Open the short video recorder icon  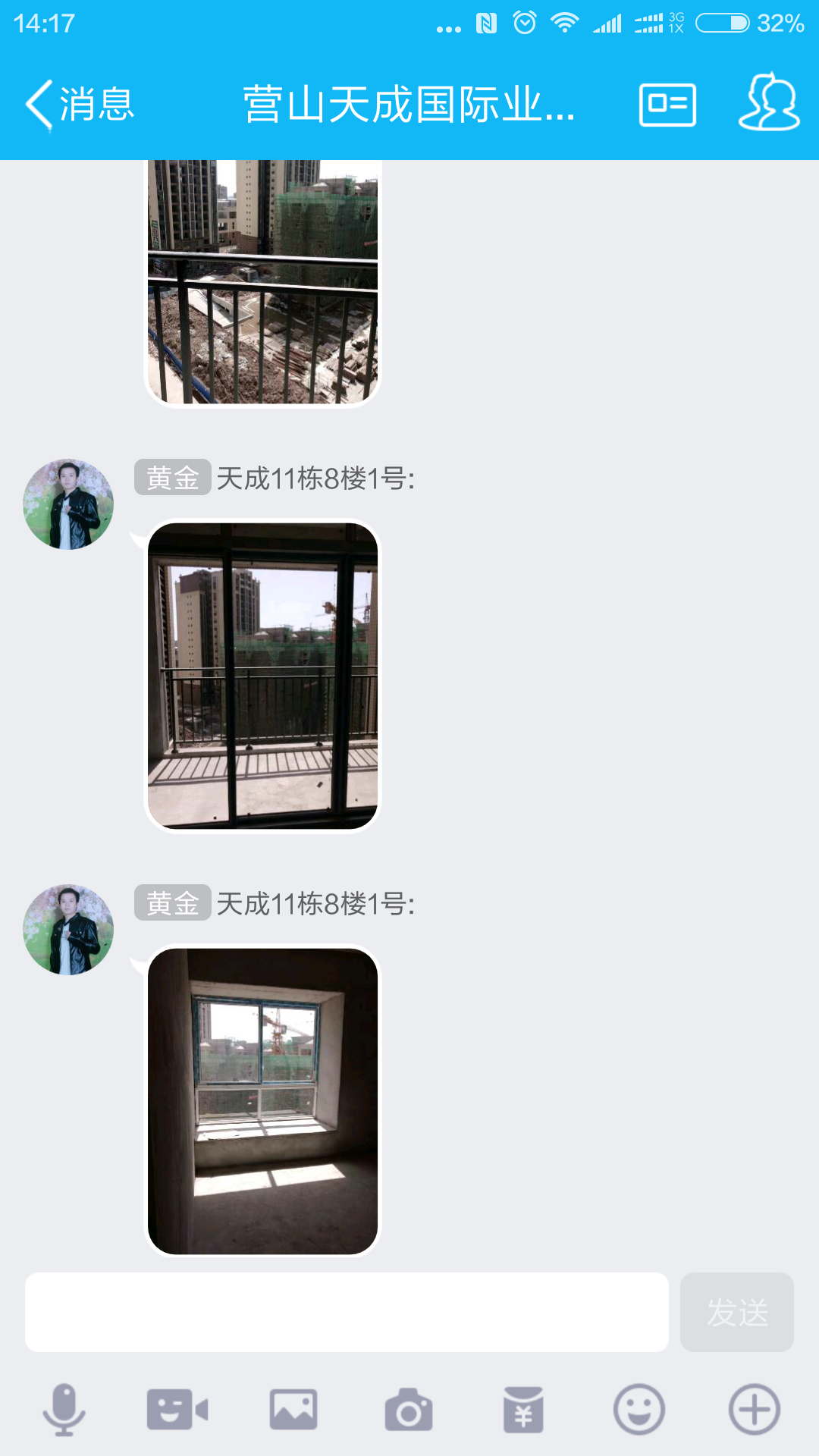pos(177,1410)
